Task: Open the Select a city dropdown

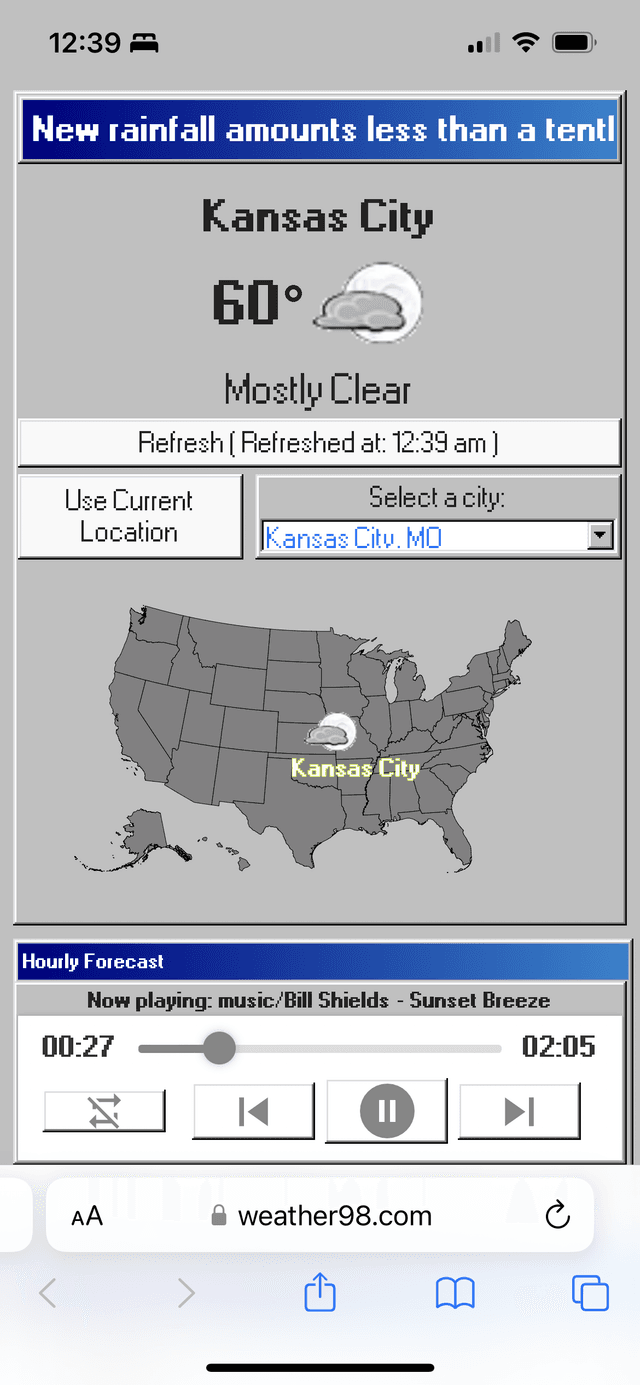Action: point(599,537)
